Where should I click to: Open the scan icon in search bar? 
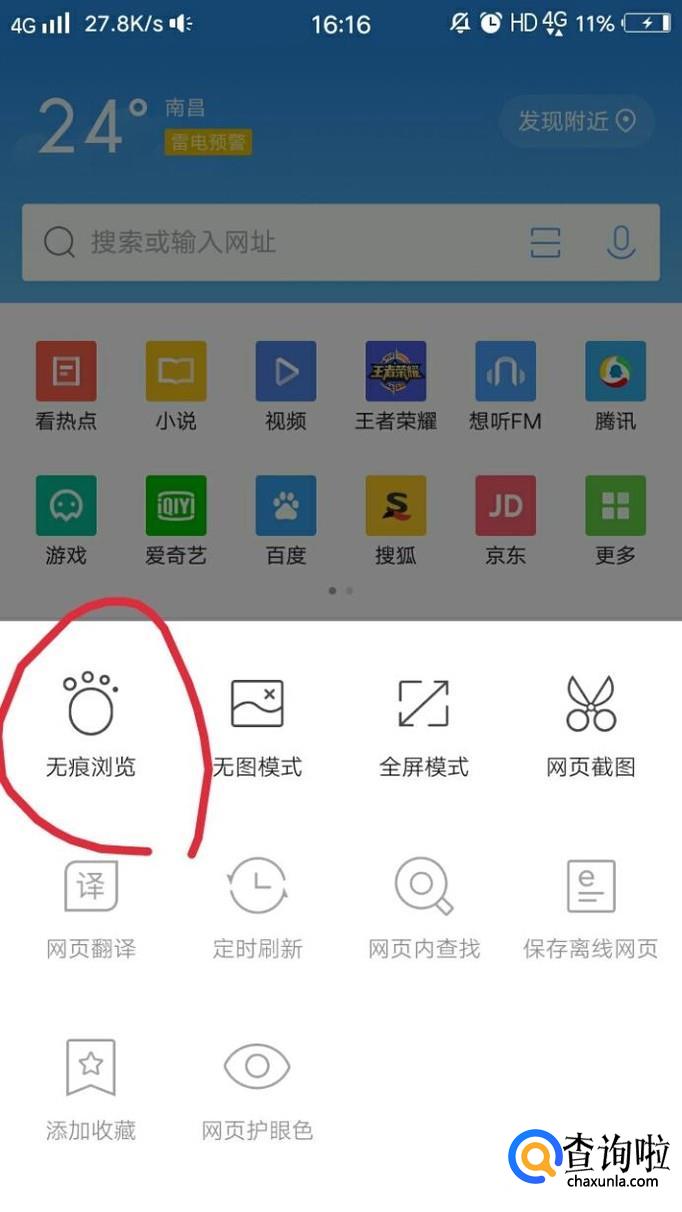545,242
